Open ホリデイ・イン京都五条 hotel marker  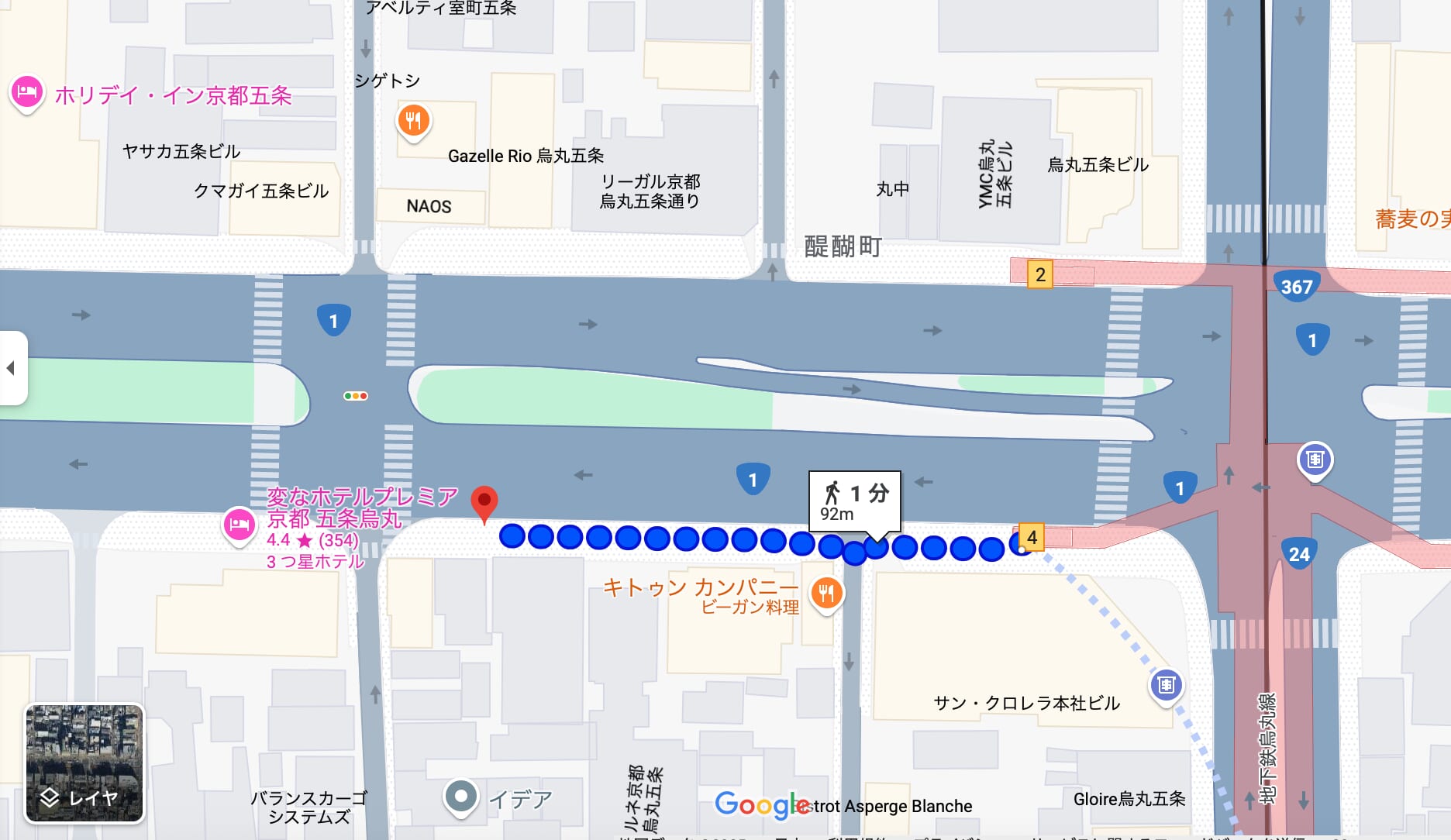[27, 93]
